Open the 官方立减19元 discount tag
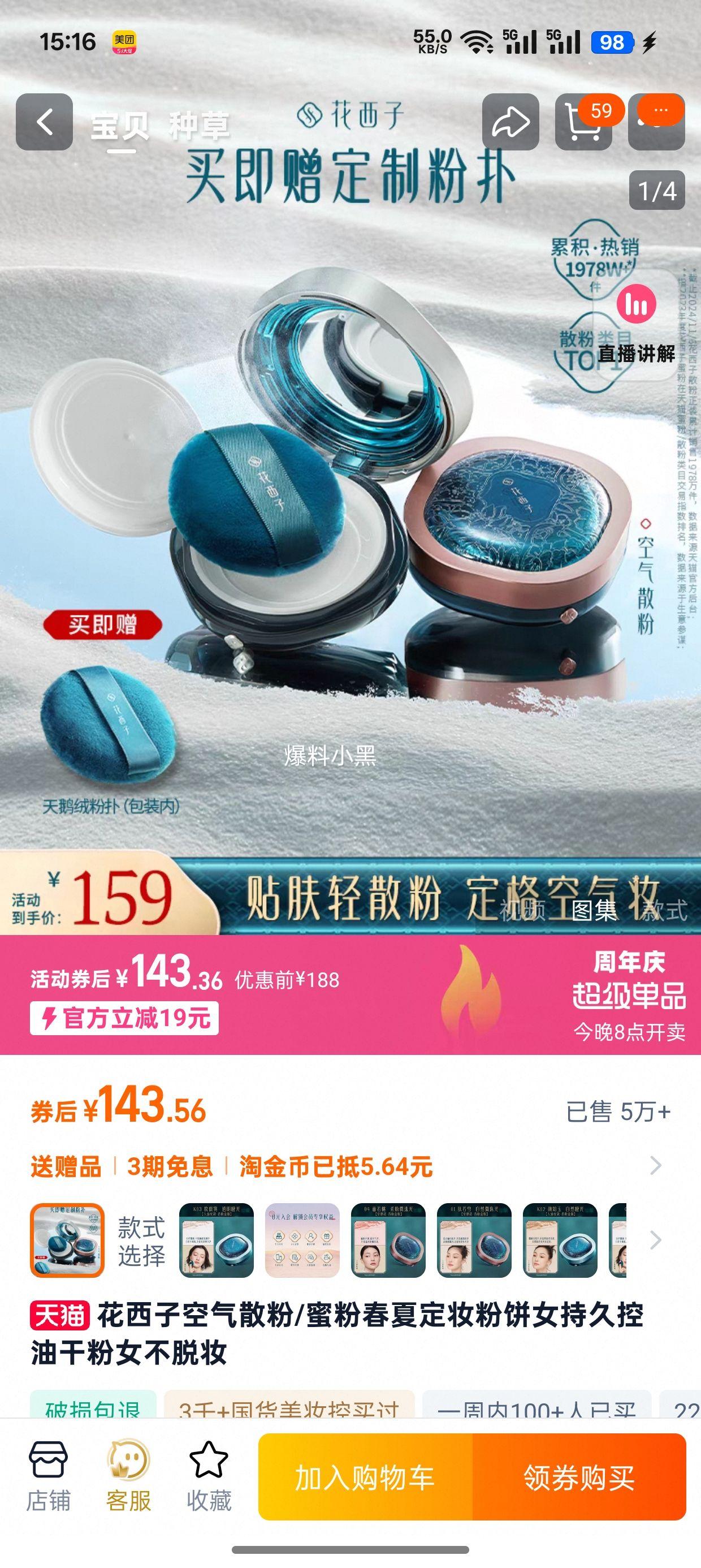Screen dimensions: 701x1568 [124, 1018]
